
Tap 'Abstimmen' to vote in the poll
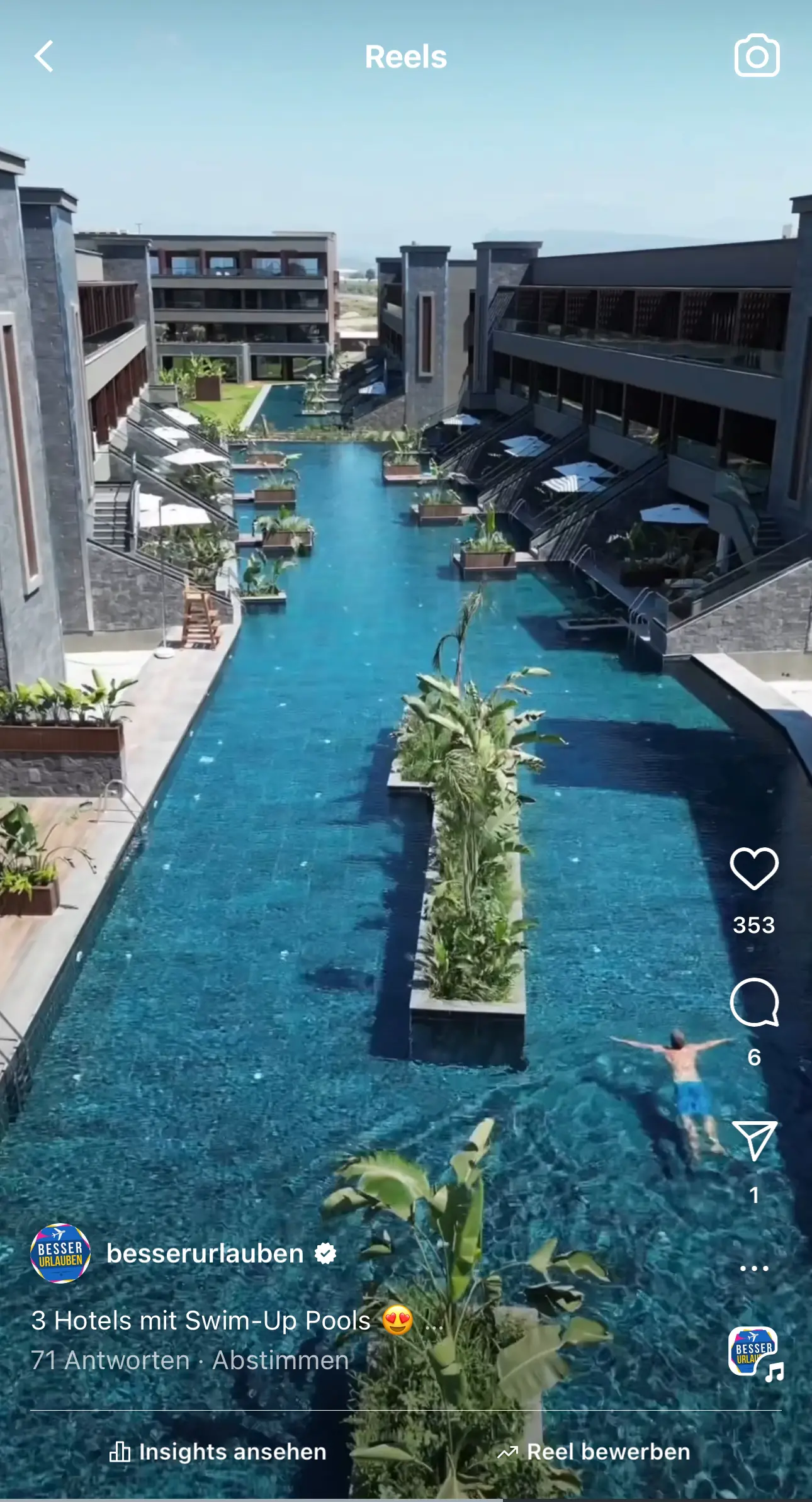point(281,1360)
